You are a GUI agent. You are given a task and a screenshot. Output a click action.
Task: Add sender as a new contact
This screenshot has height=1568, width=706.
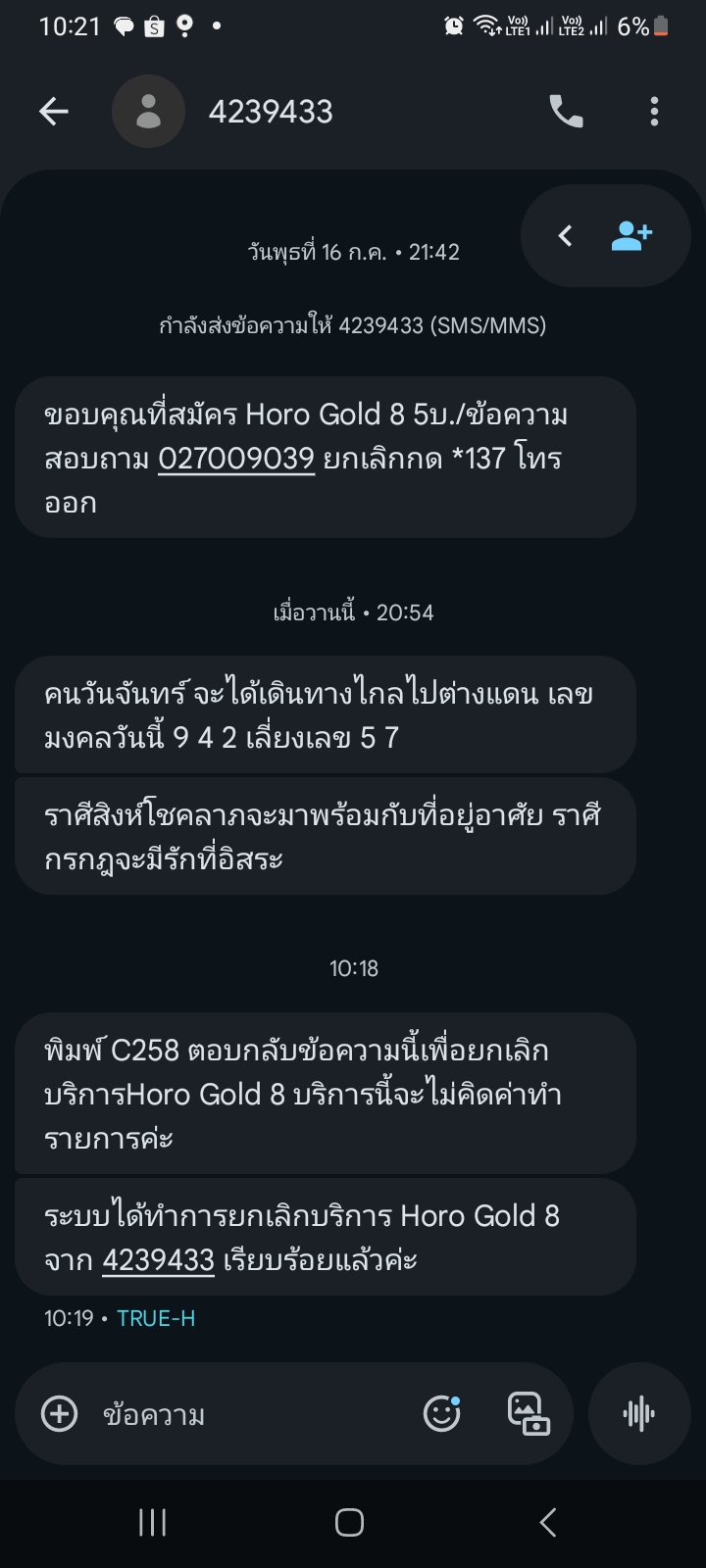pos(631,235)
